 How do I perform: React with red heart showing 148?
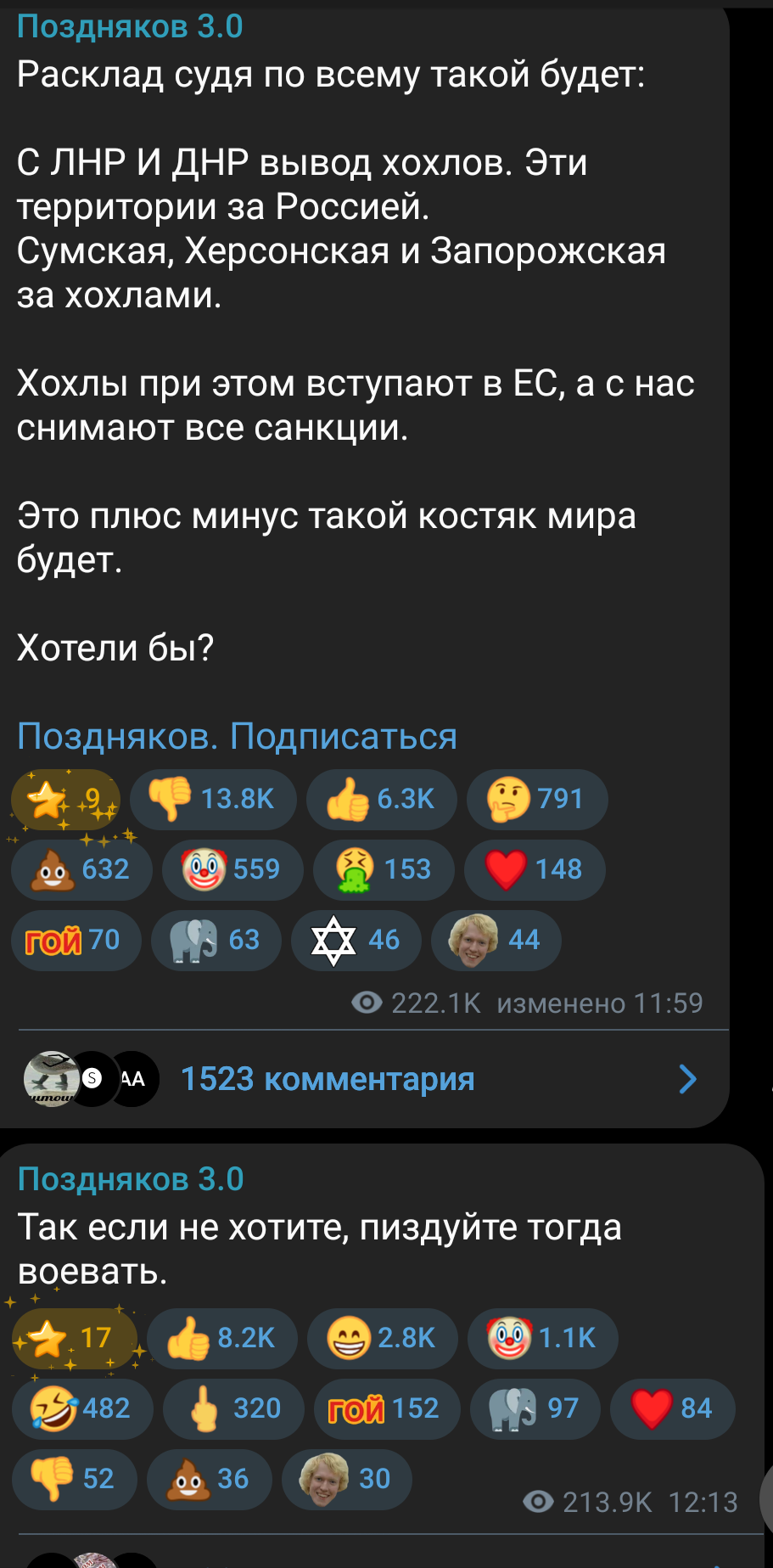[535, 869]
